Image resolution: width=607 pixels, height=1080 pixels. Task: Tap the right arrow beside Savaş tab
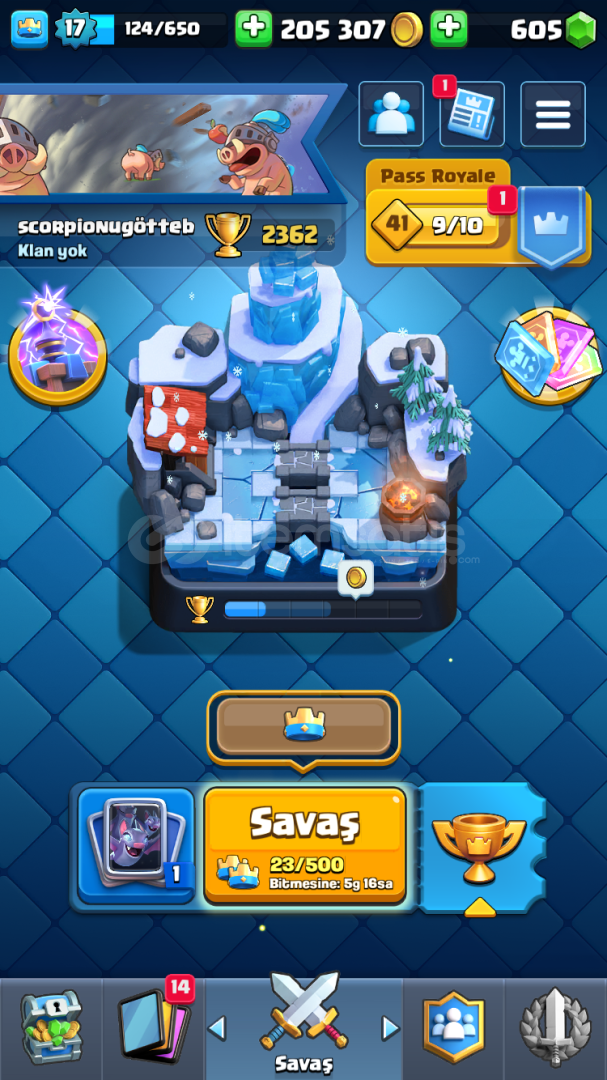pos(391,1028)
